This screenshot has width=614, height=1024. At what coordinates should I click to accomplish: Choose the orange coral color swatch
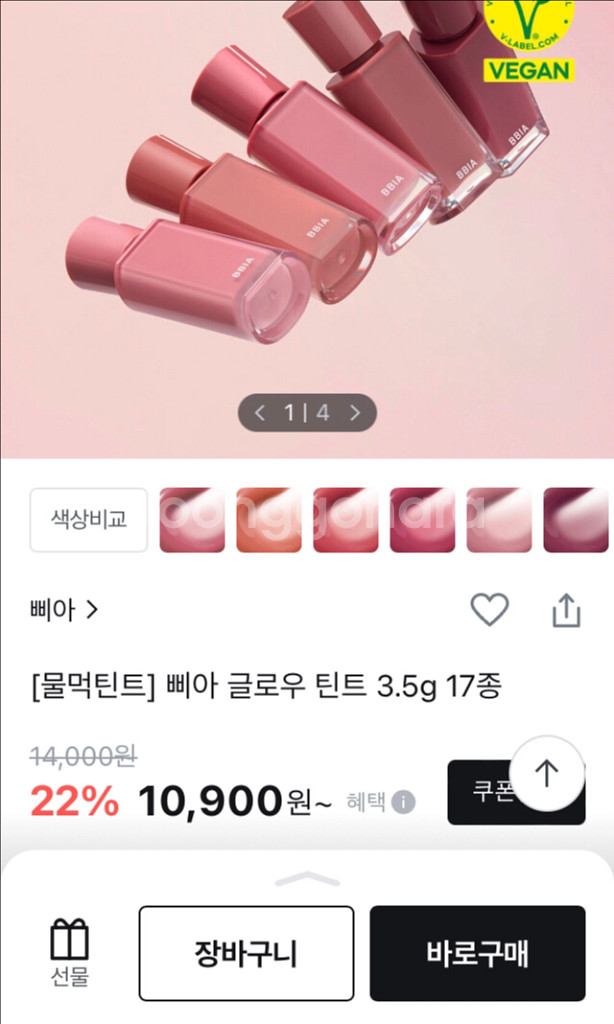pyautogui.click(x=269, y=520)
